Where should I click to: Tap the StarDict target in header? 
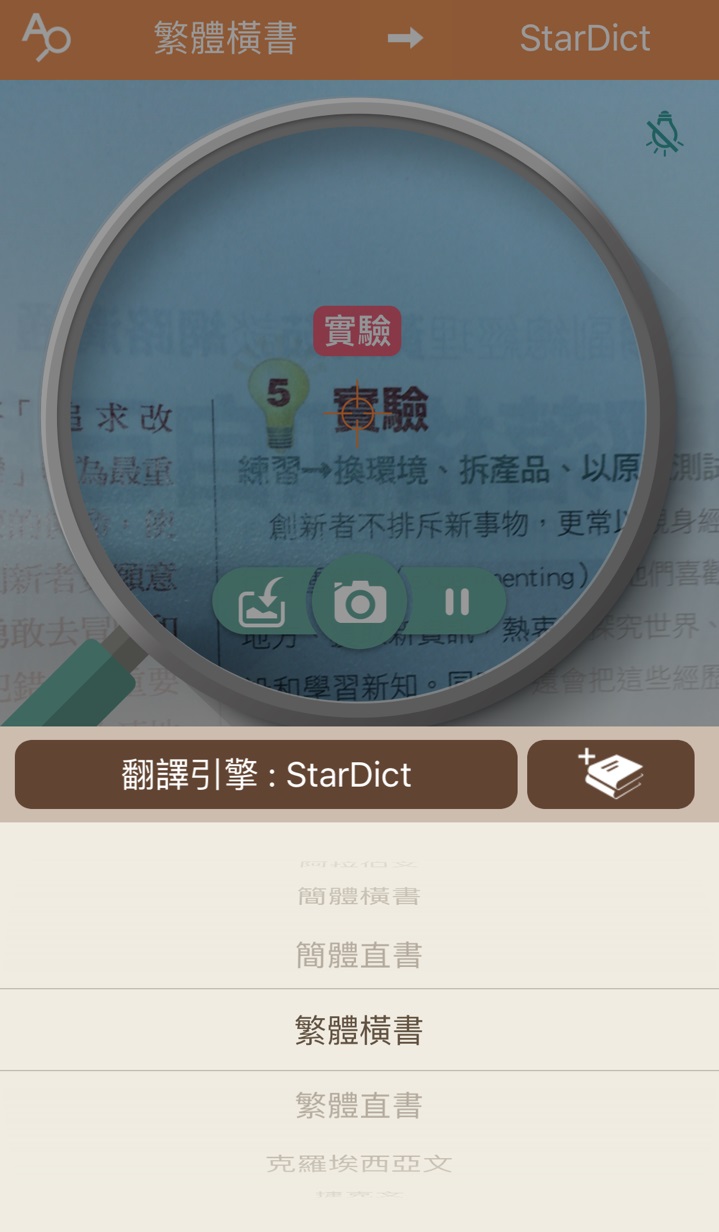pyautogui.click(x=585, y=39)
